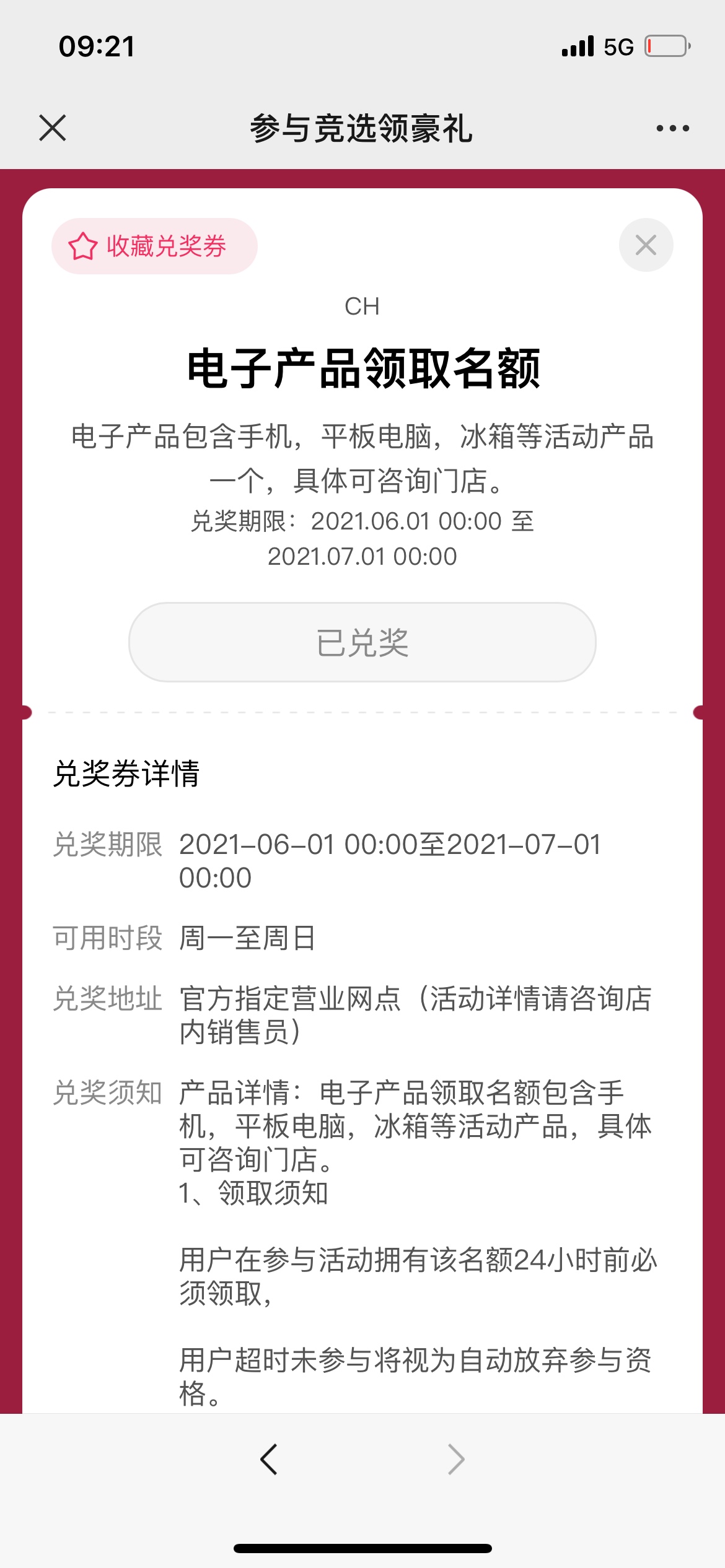Tap 收藏兑奖券 to save the coupon
Viewport: 725px width, 1568px height.
tap(154, 246)
